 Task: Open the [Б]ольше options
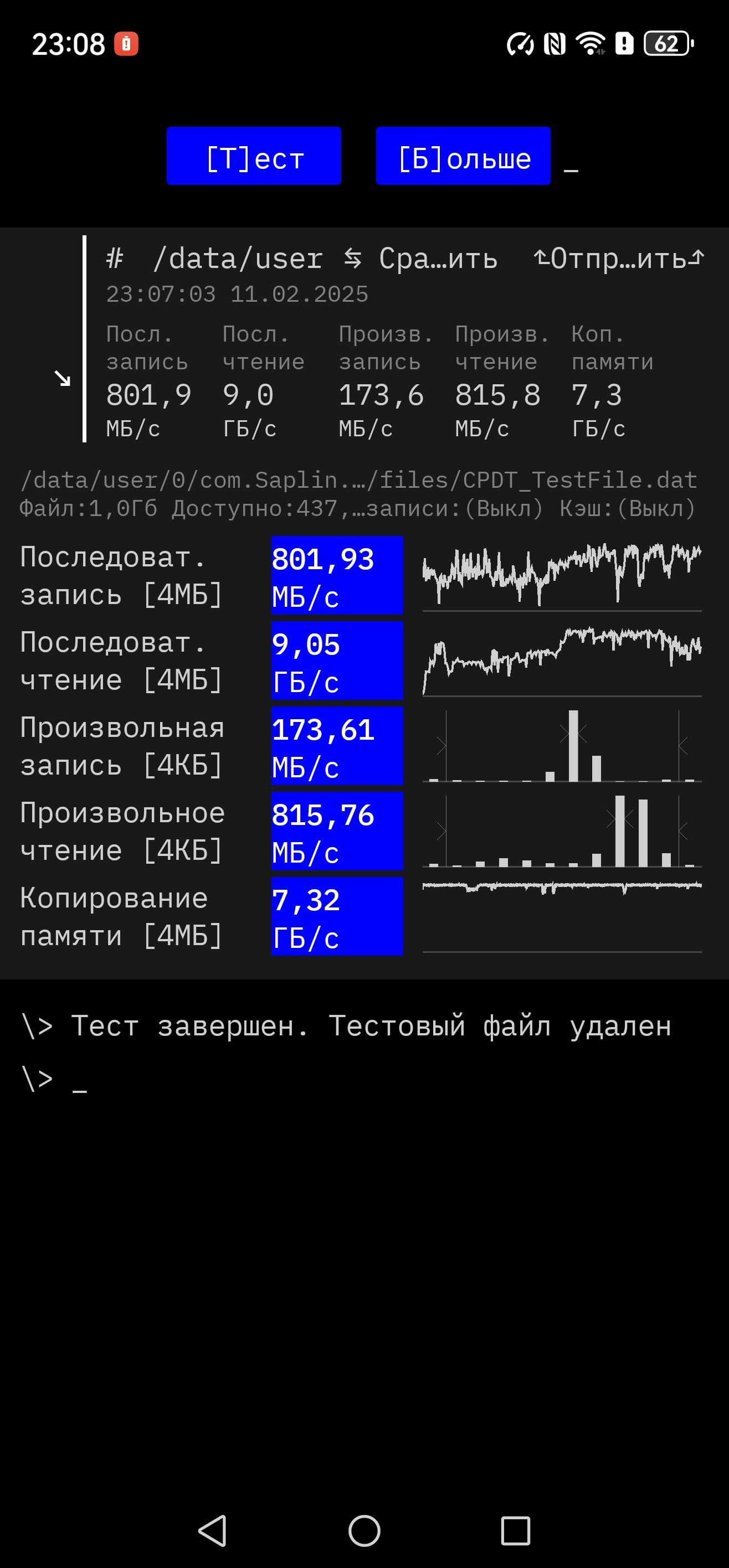click(x=464, y=156)
